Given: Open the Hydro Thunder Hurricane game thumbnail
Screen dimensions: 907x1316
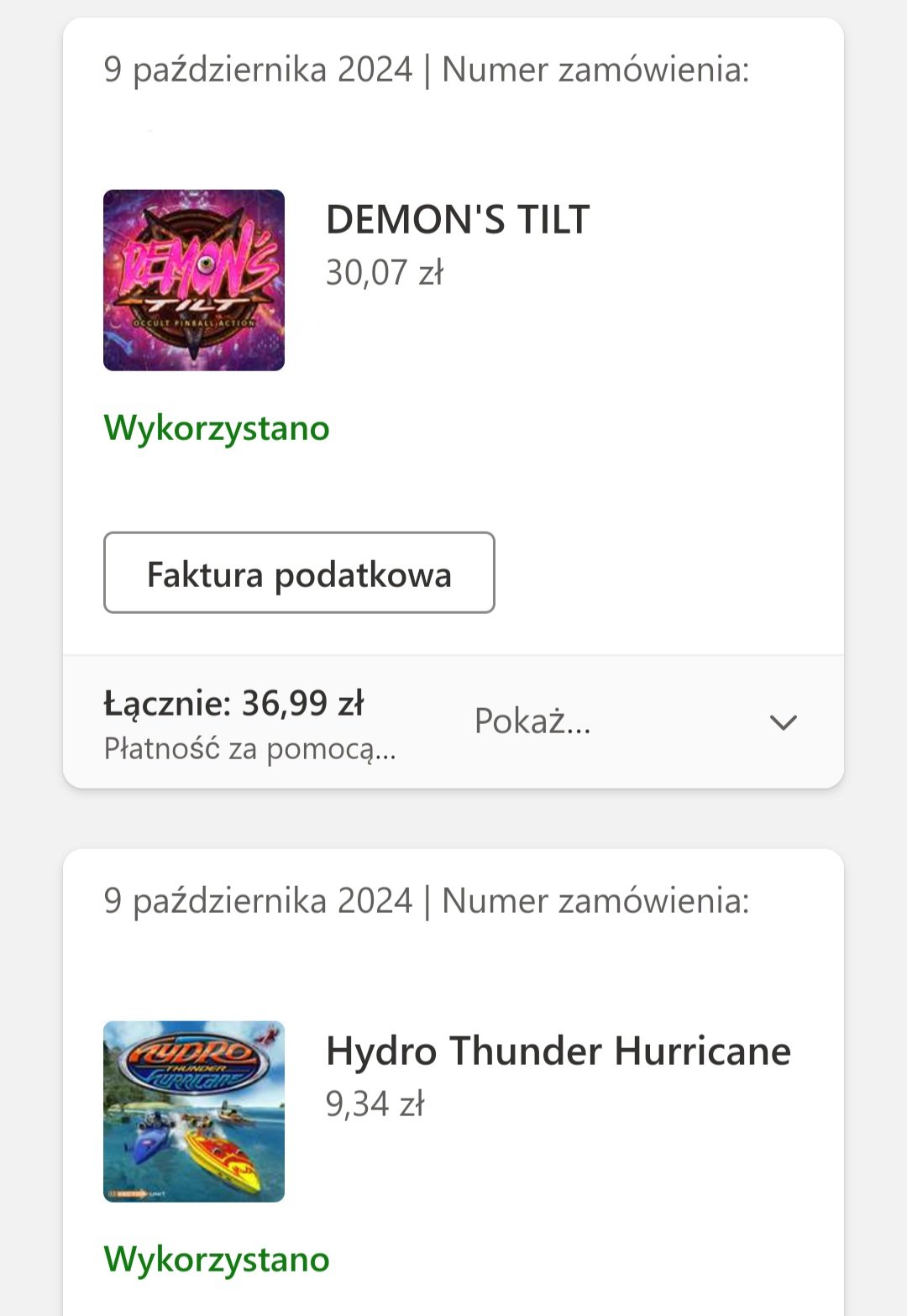Looking at the screenshot, I should 194,1111.
